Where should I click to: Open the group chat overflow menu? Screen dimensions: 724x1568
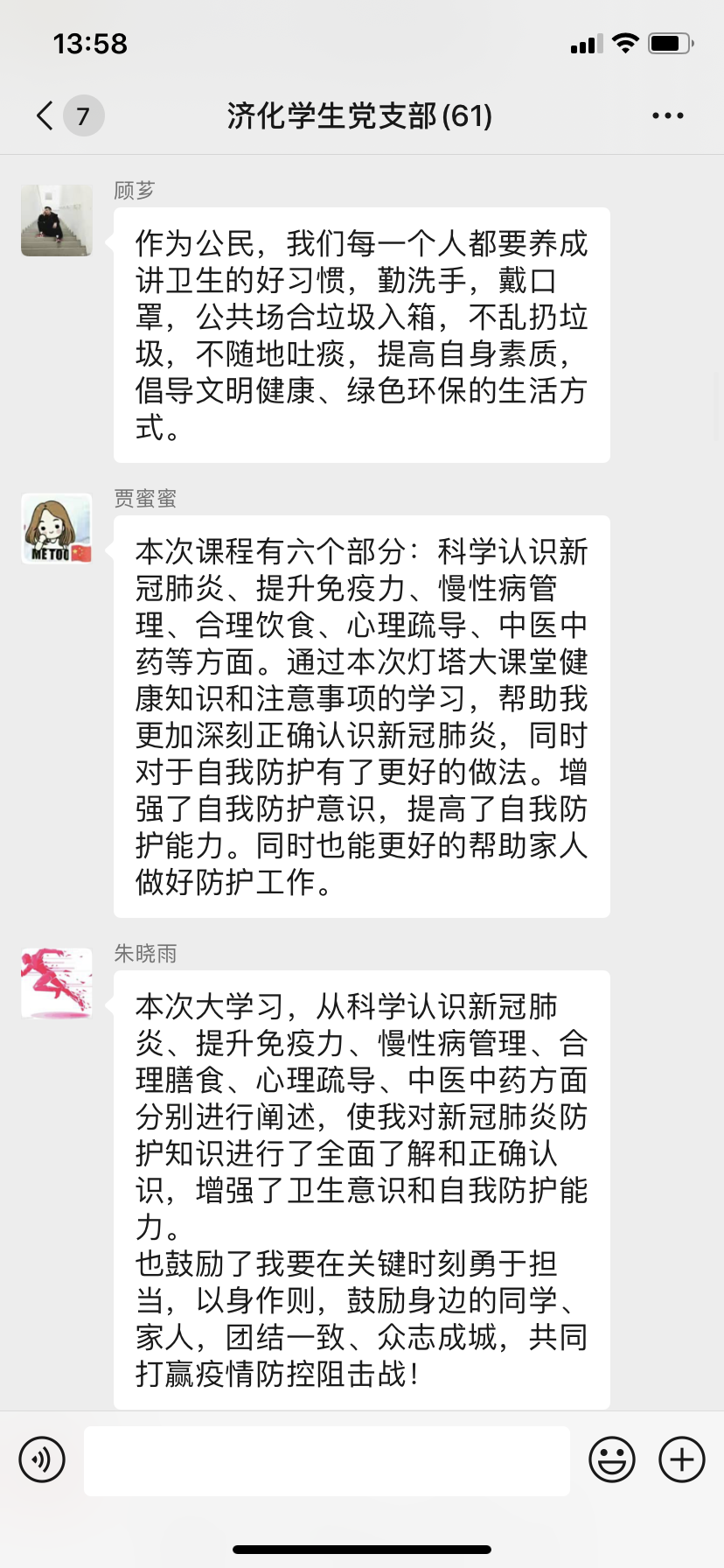click(x=667, y=115)
